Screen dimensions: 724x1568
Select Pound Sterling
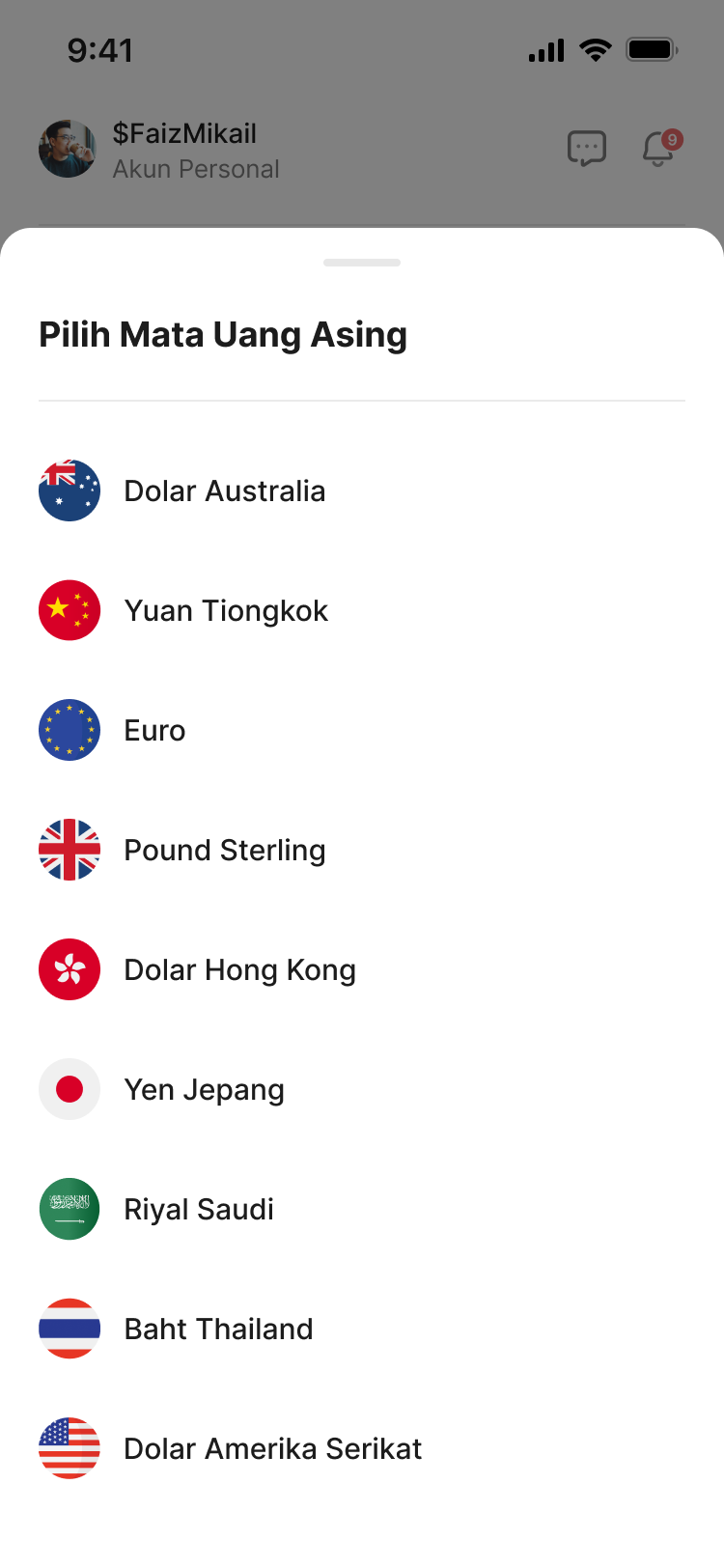coord(224,850)
